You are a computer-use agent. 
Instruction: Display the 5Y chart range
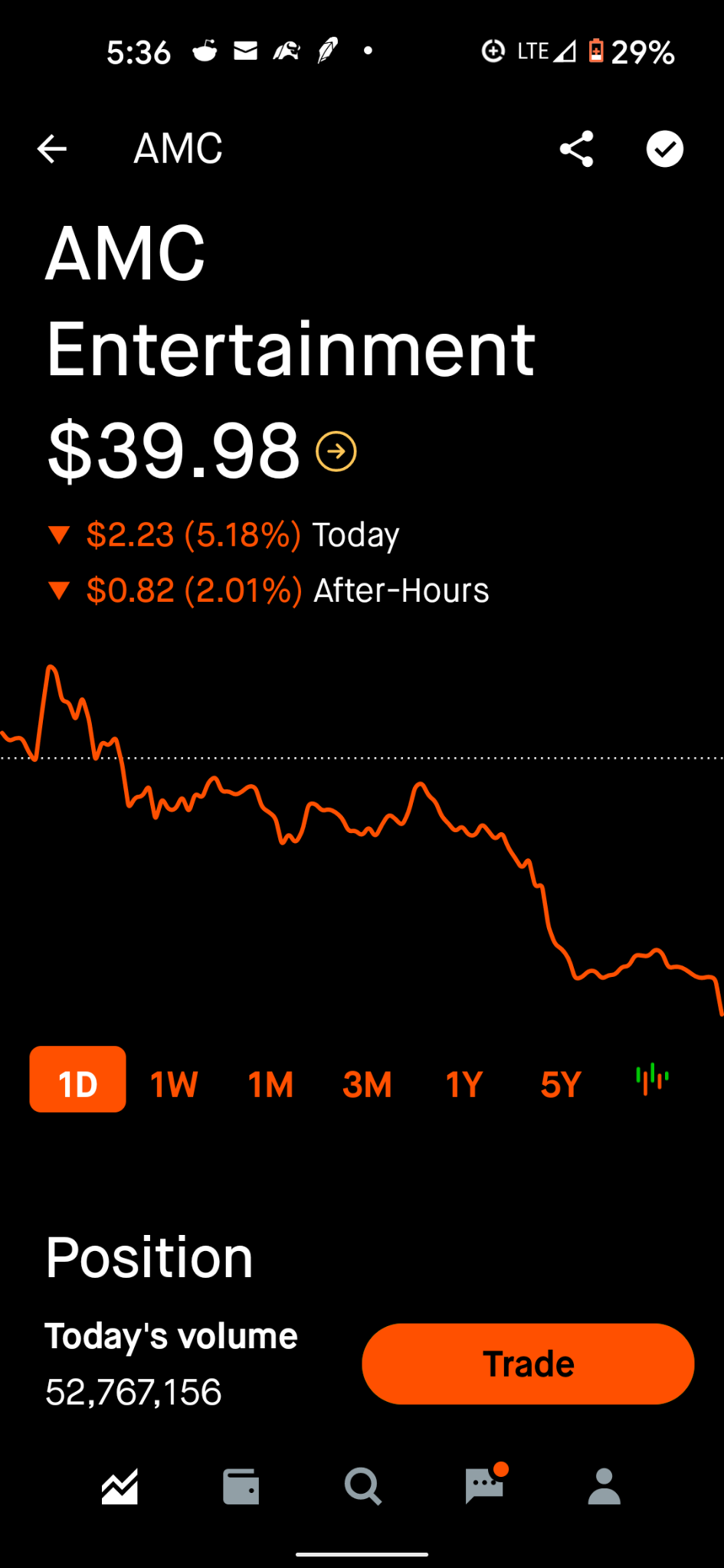[x=561, y=1084]
